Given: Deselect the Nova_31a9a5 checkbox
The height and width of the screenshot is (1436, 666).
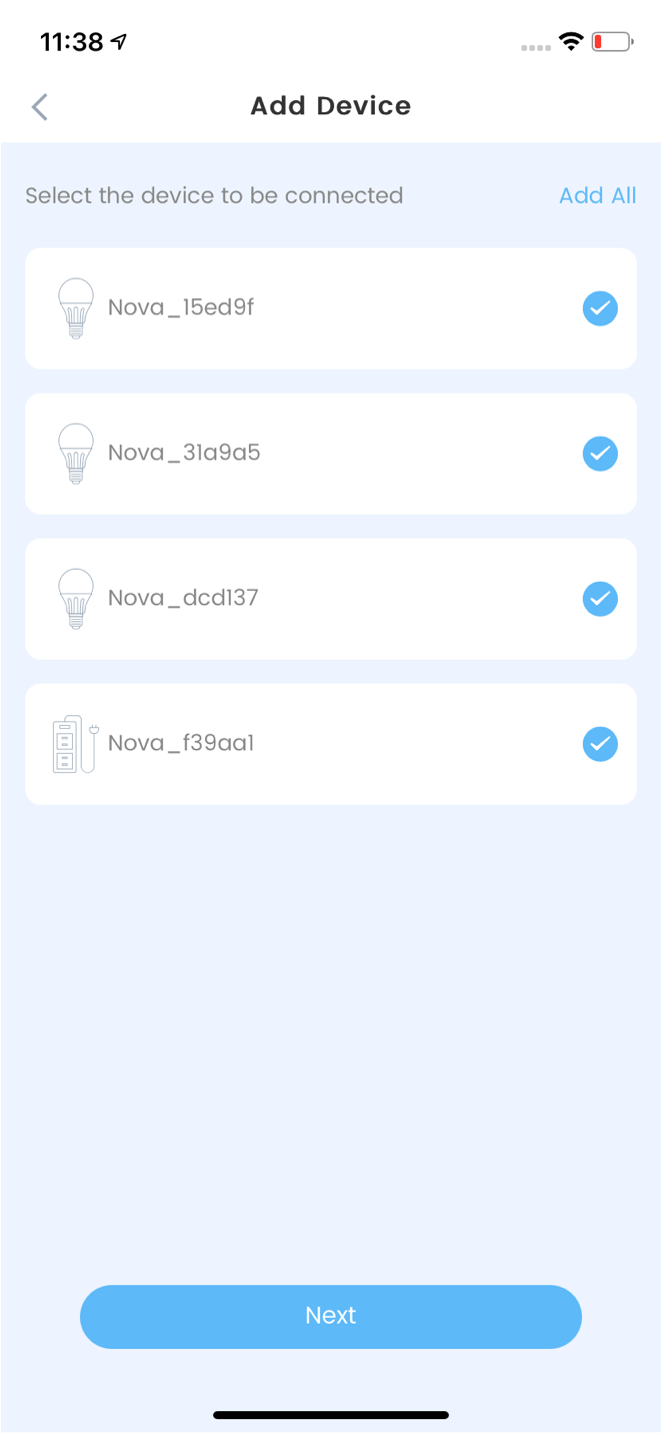Looking at the screenshot, I should click(x=600, y=454).
